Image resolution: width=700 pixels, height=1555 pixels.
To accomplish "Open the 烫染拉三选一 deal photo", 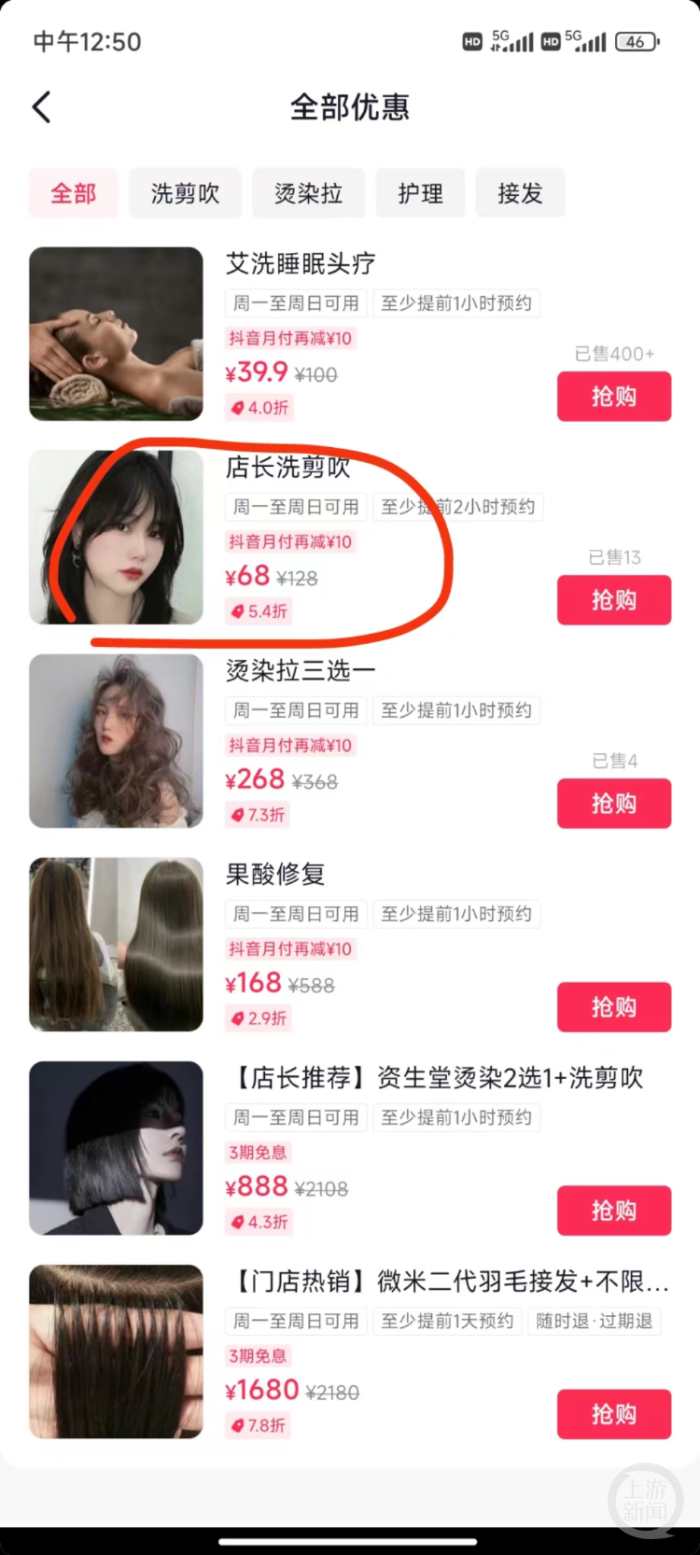I will (x=116, y=741).
